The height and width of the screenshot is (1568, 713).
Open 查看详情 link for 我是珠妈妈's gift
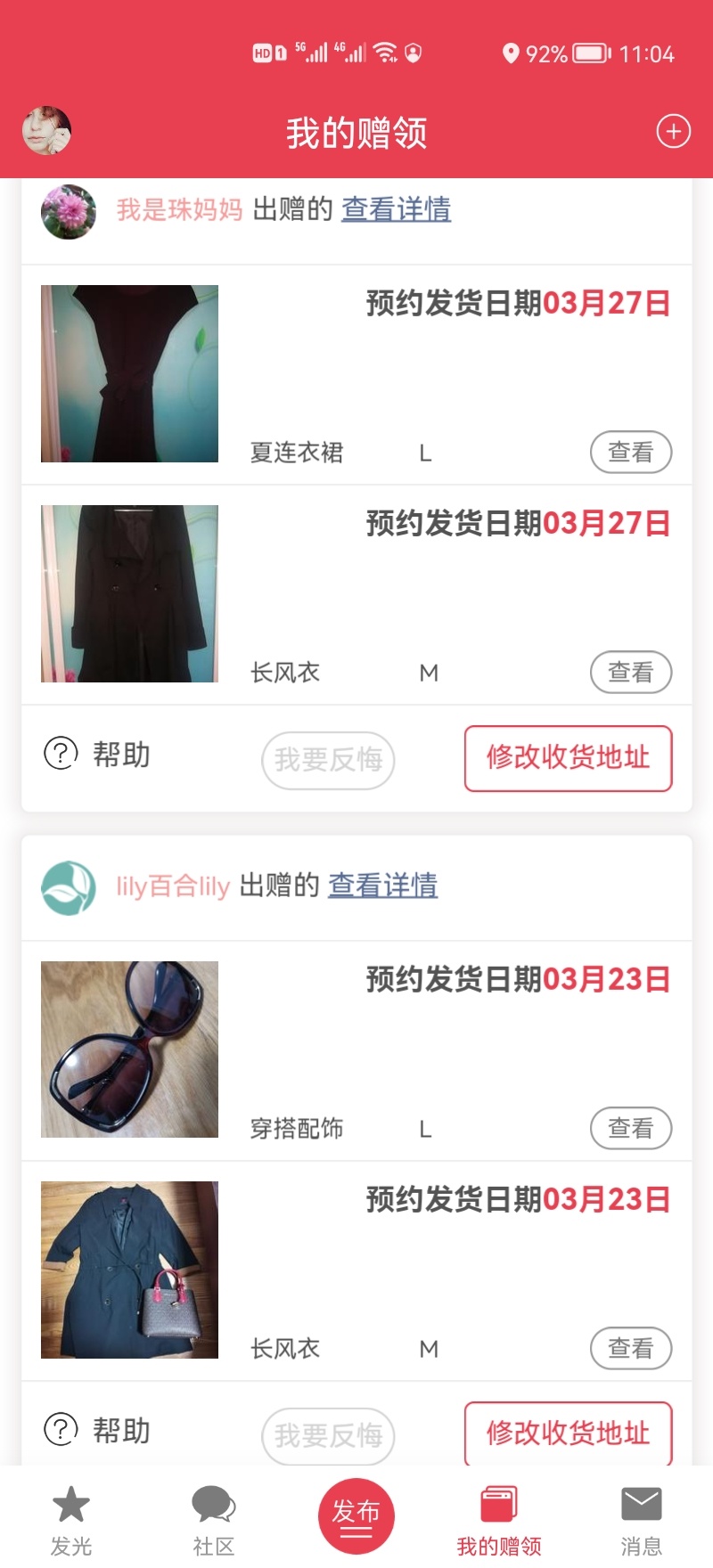click(x=396, y=208)
